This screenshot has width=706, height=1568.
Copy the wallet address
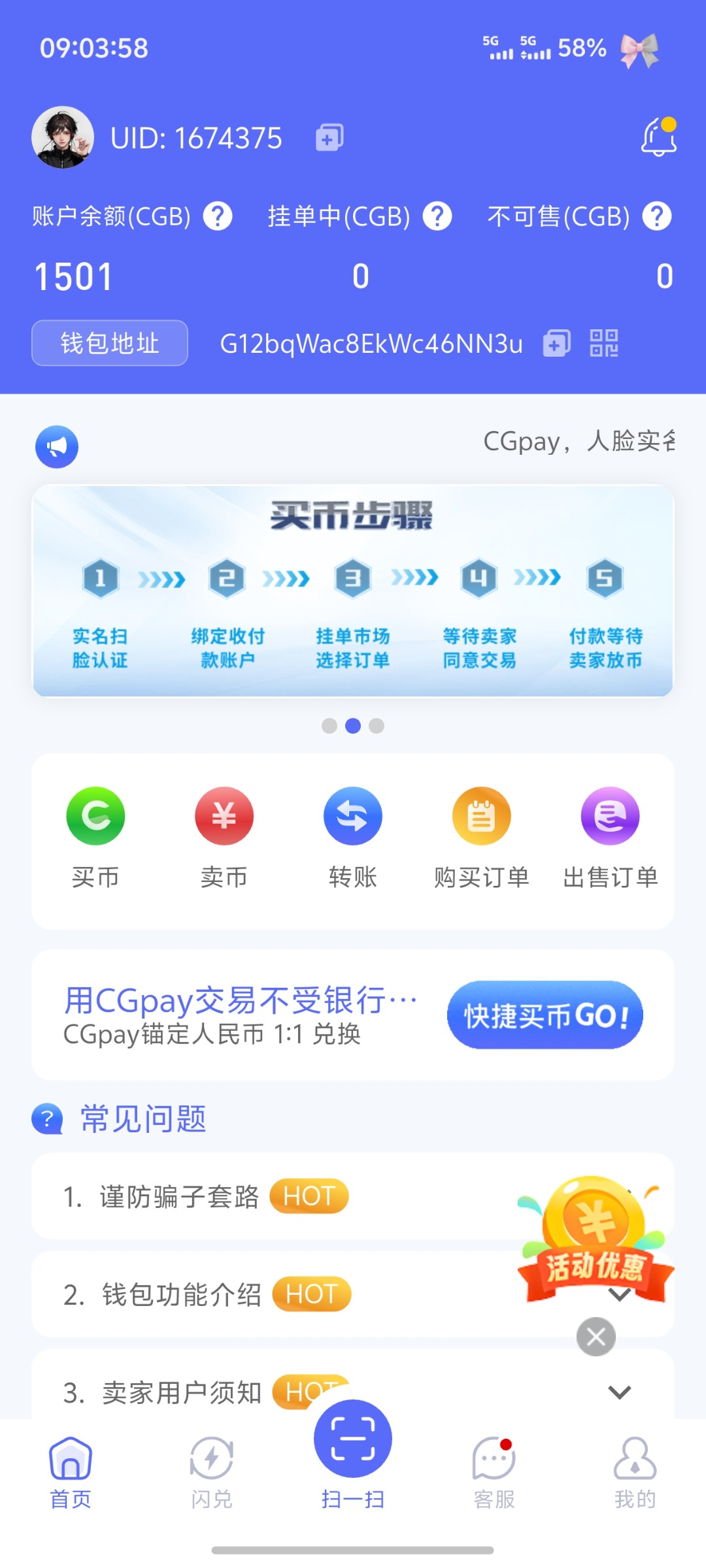556,343
